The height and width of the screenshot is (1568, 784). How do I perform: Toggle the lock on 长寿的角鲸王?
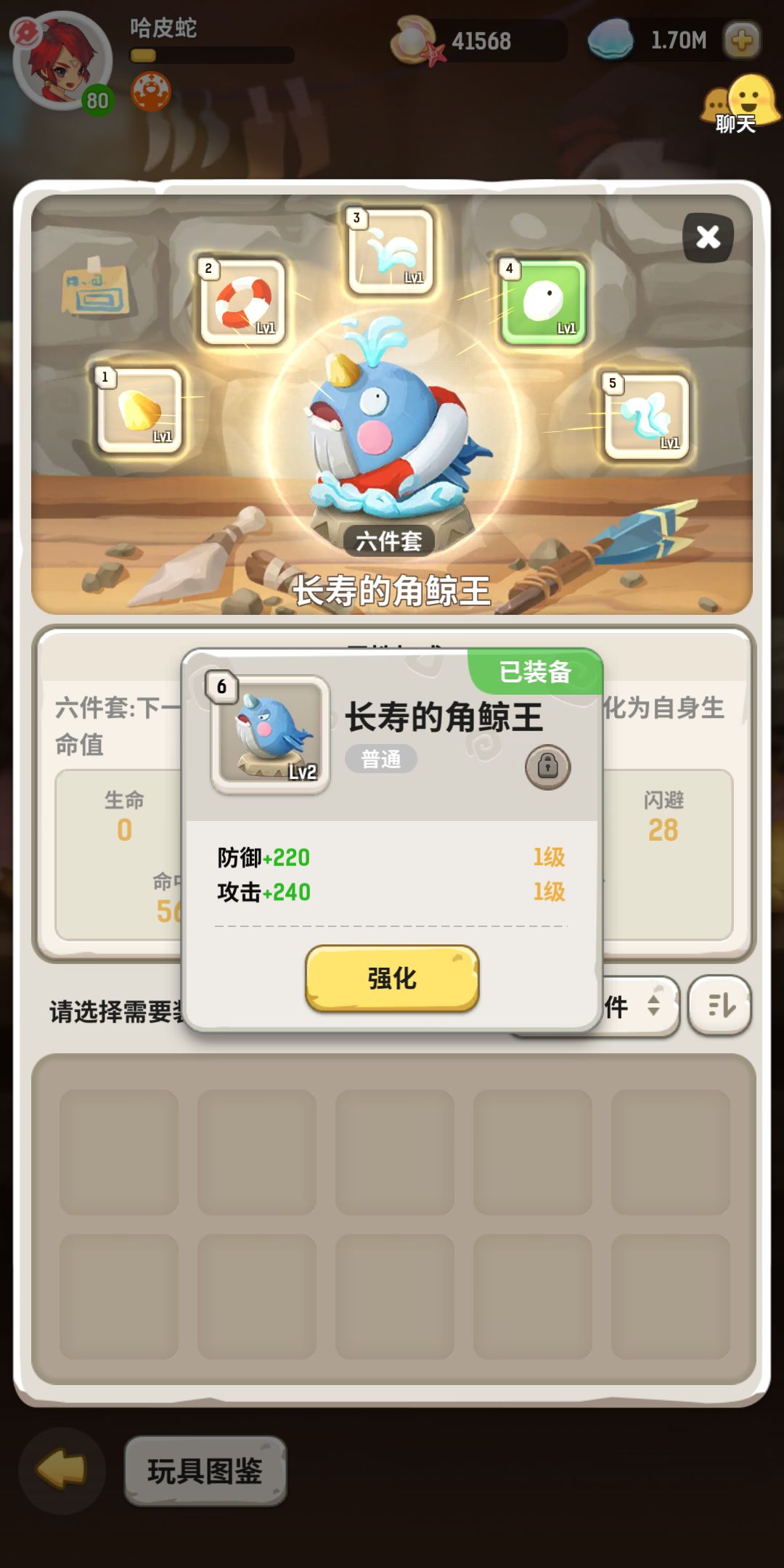[547, 766]
